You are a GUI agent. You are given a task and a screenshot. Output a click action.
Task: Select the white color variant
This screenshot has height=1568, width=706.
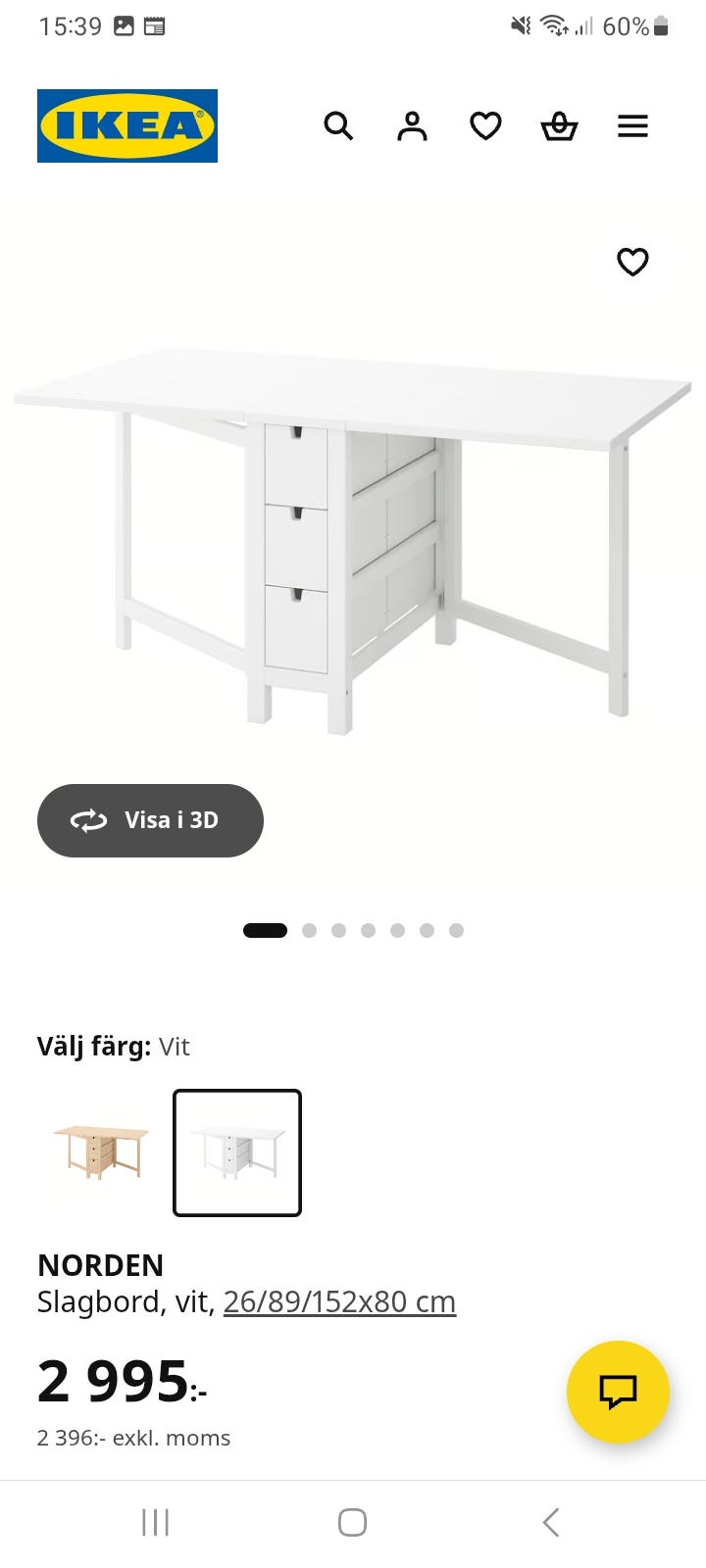236,1153
